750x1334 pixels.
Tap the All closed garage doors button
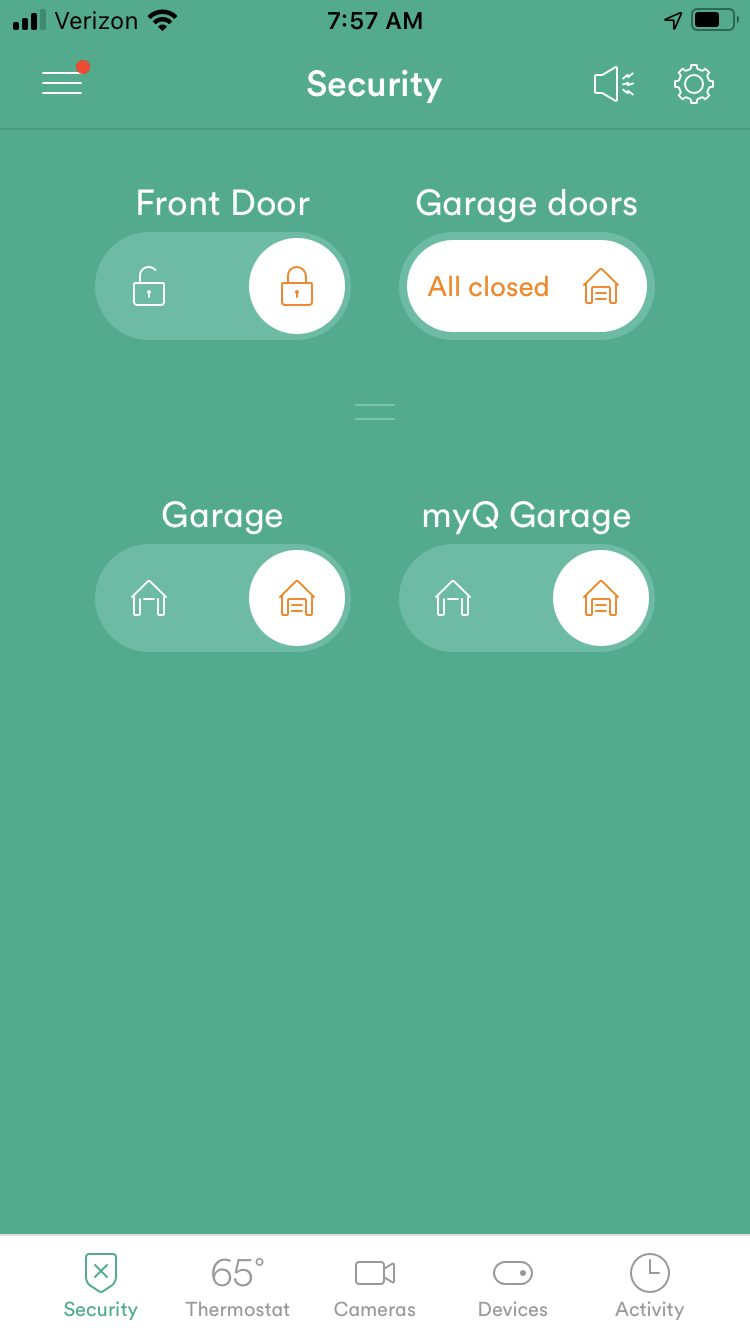coord(526,287)
